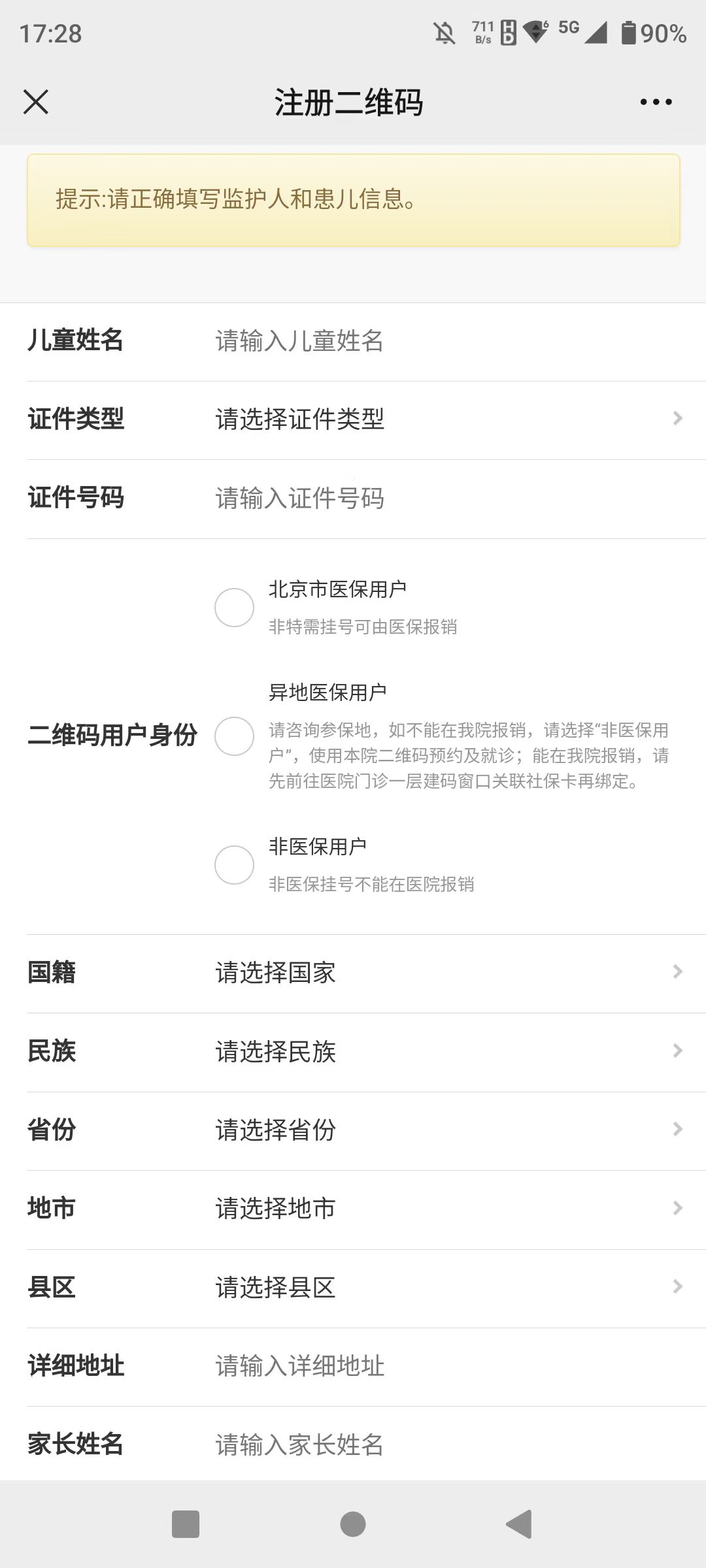Select 北京市医保用户 radio option

pyautogui.click(x=234, y=608)
